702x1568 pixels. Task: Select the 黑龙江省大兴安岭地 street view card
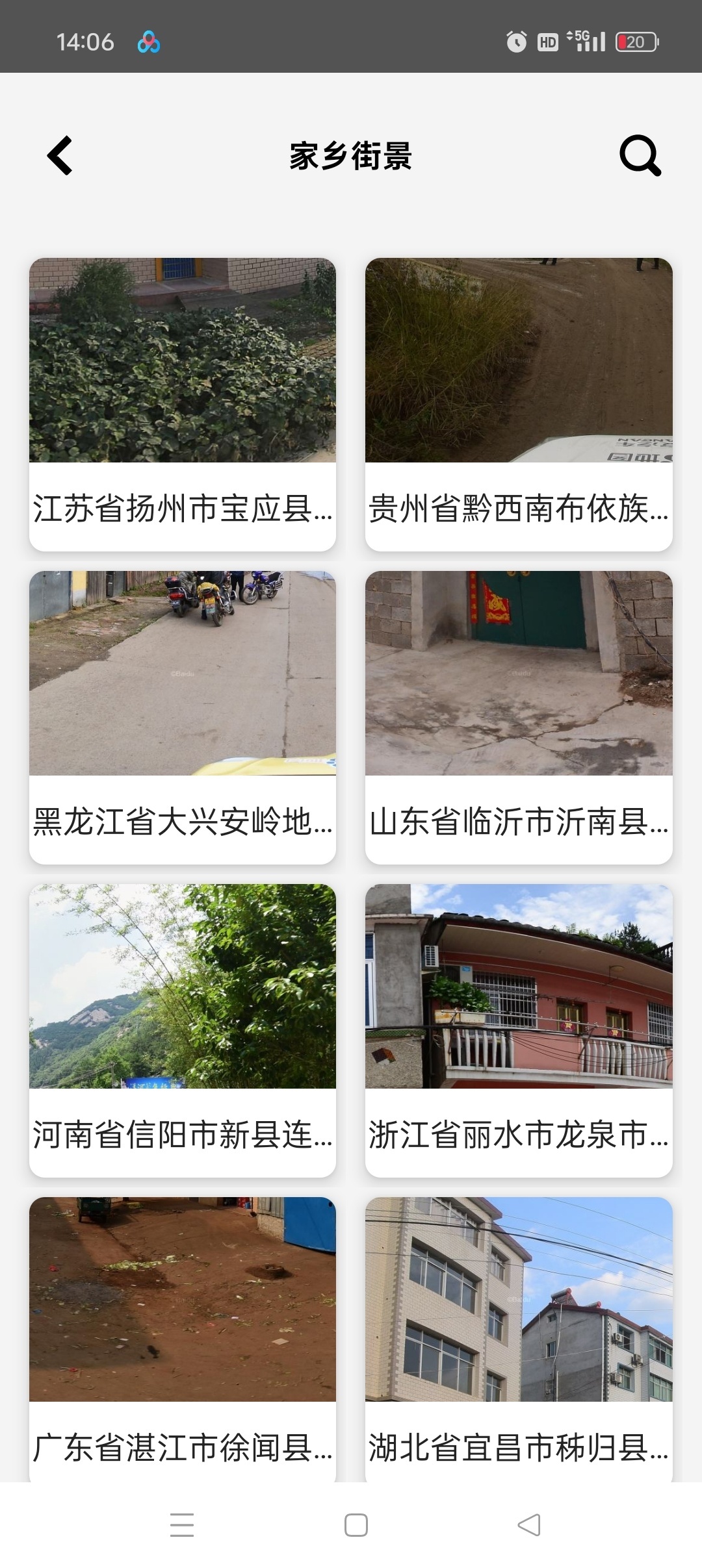[x=183, y=717]
